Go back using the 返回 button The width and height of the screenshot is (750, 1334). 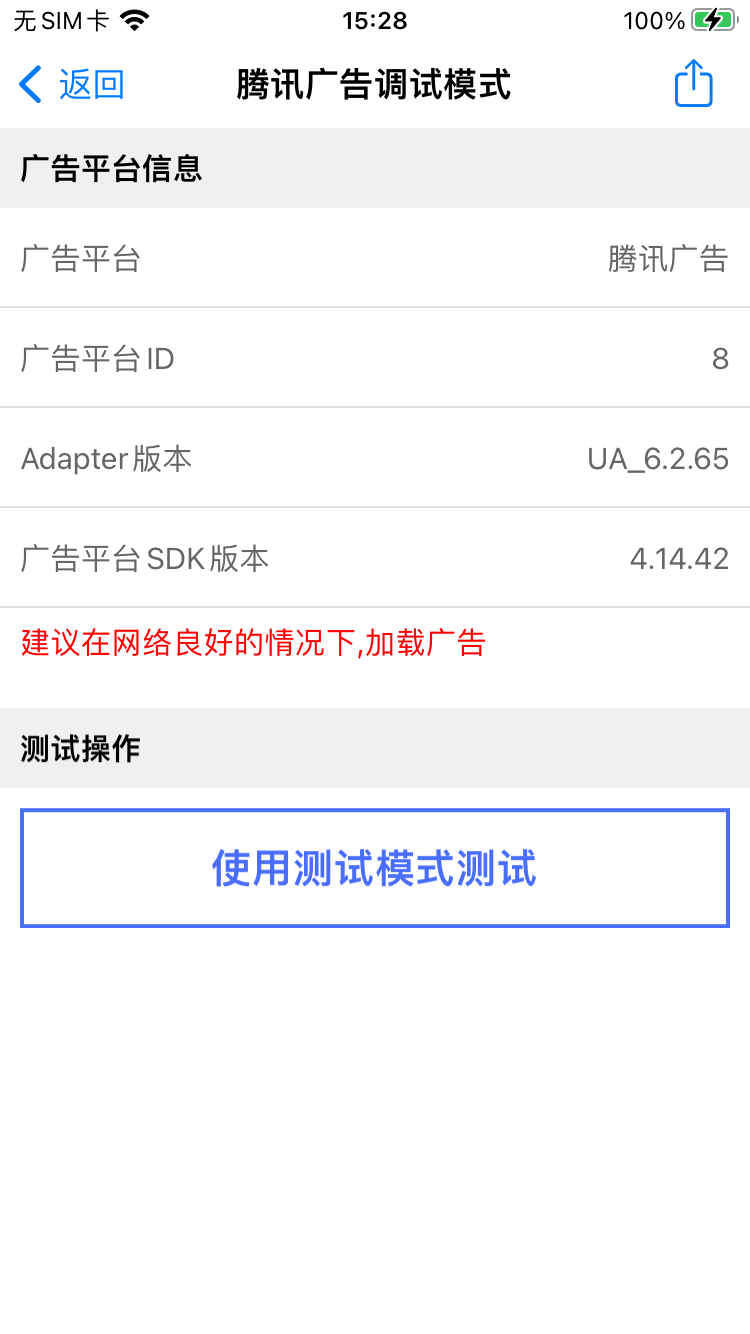71,85
